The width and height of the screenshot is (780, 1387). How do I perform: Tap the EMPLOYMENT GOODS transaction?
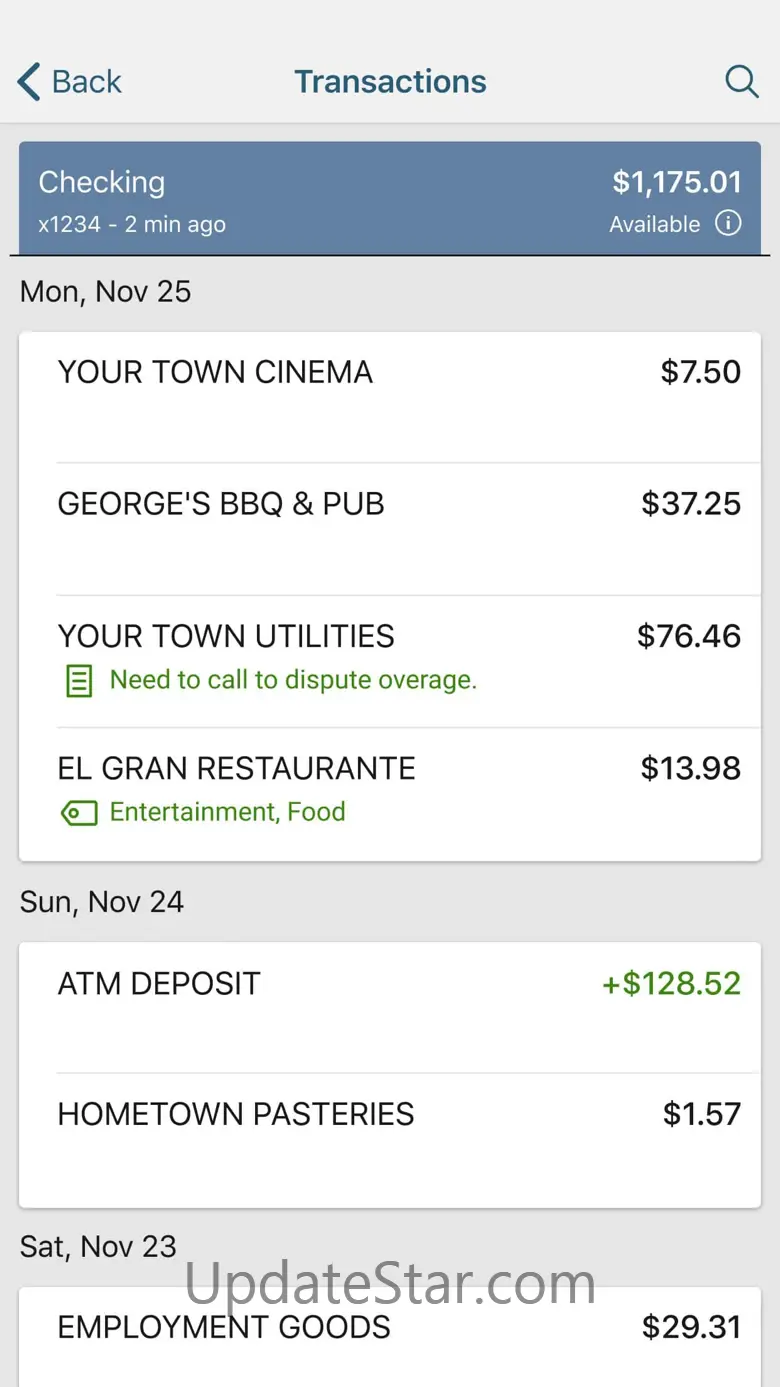point(390,1330)
